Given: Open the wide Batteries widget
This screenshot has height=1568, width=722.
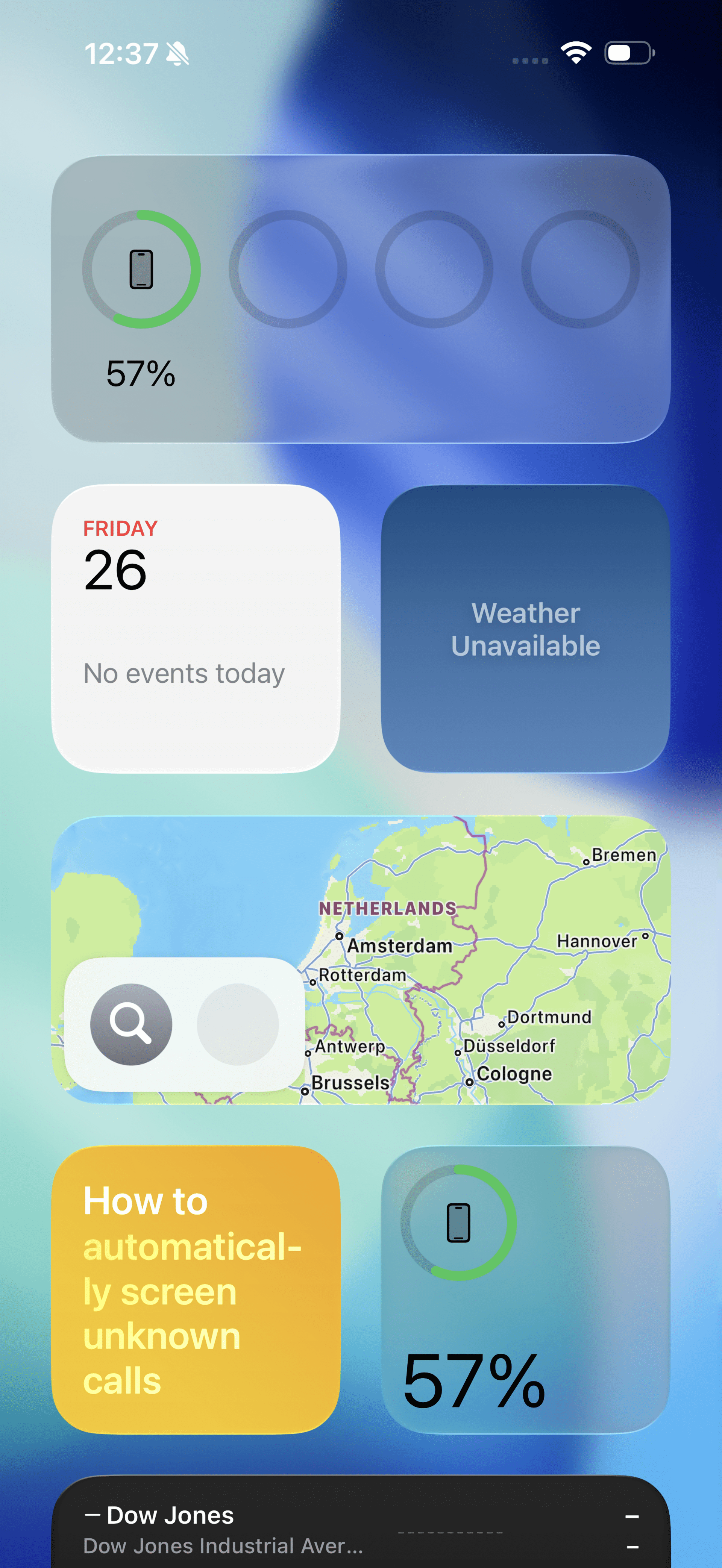Looking at the screenshot, I should click(x=361, y=298).
